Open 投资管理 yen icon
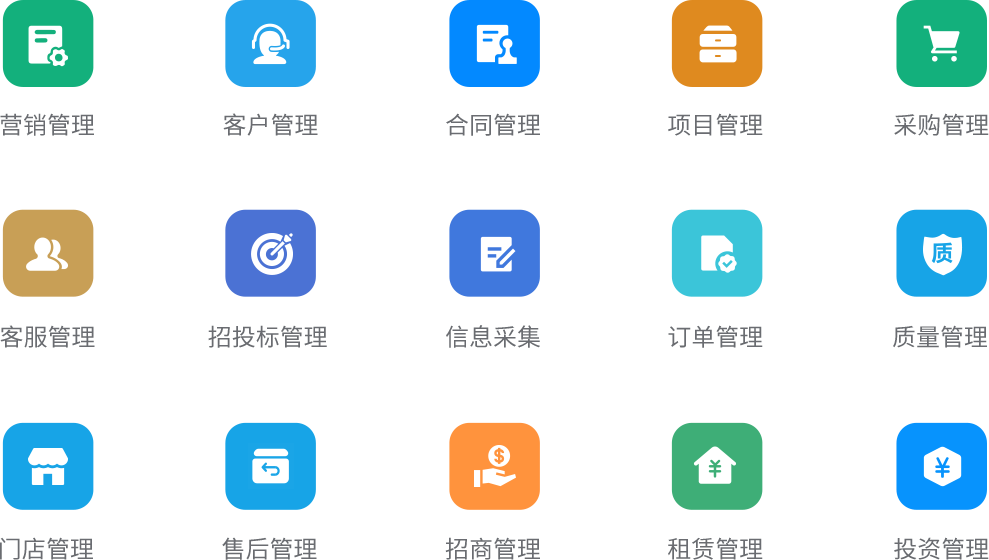The height and width of the screenshot is (560, 989). (941, 466)
